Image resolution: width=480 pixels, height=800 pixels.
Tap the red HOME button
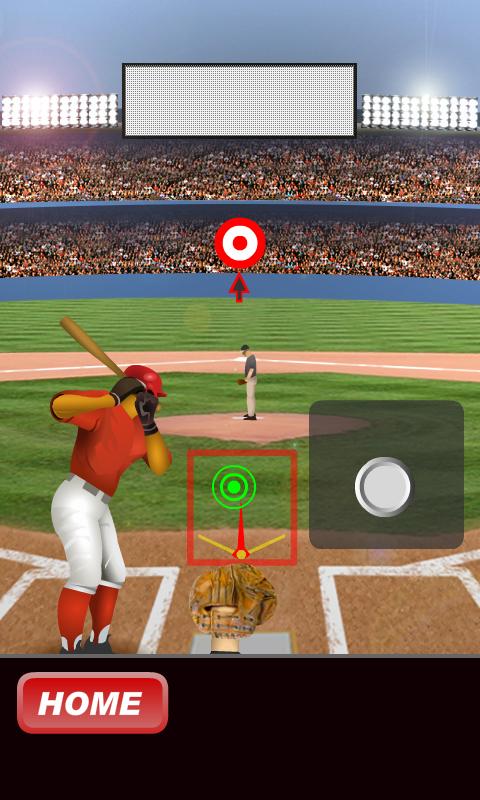[92, 703]
